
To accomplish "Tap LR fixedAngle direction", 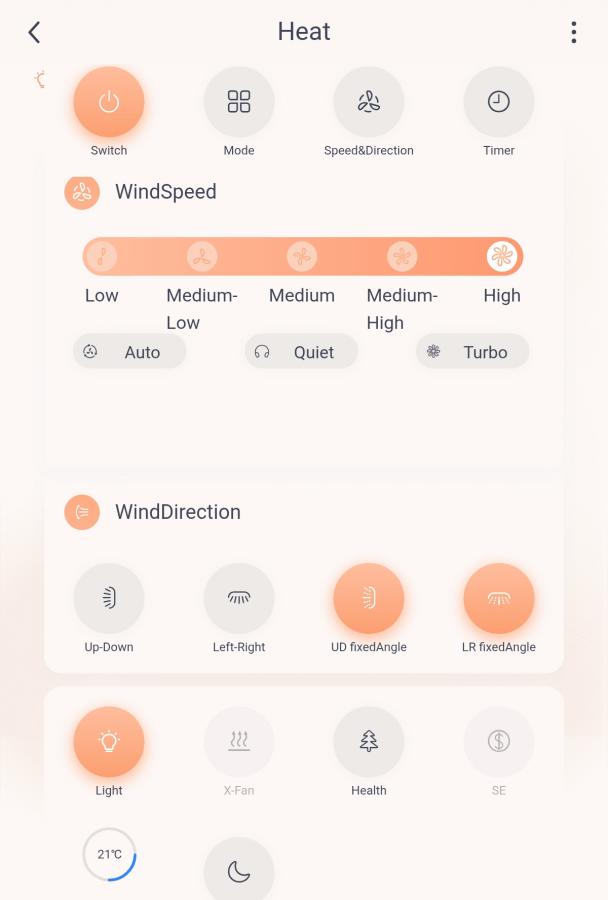I will (499, 598).
